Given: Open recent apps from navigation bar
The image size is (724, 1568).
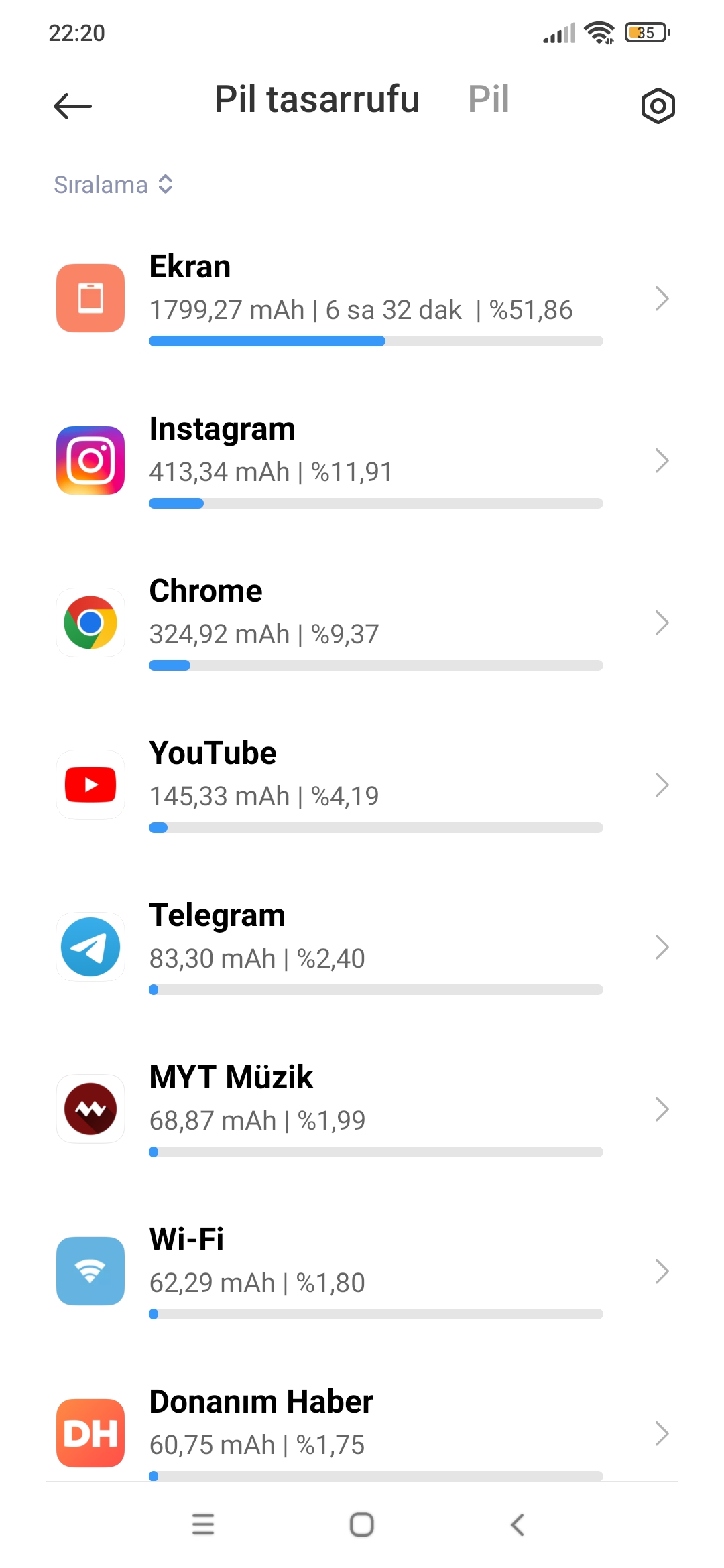Looking at the screenshot, I should (203, 1524).
